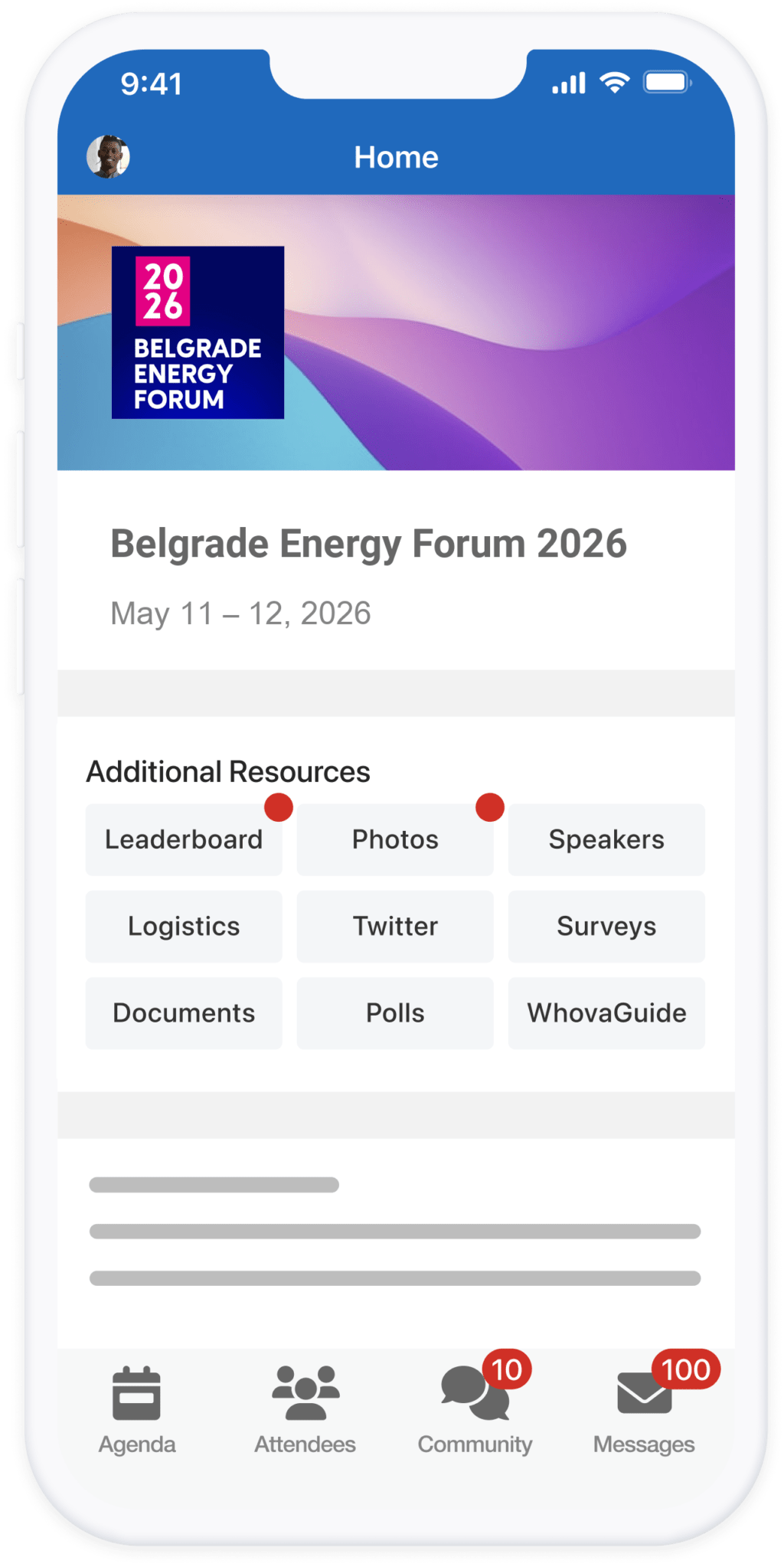Viewport: 784px width, 1567px height.
Task: Tap the profile avatar in the header
Action: tap(109, 157)
